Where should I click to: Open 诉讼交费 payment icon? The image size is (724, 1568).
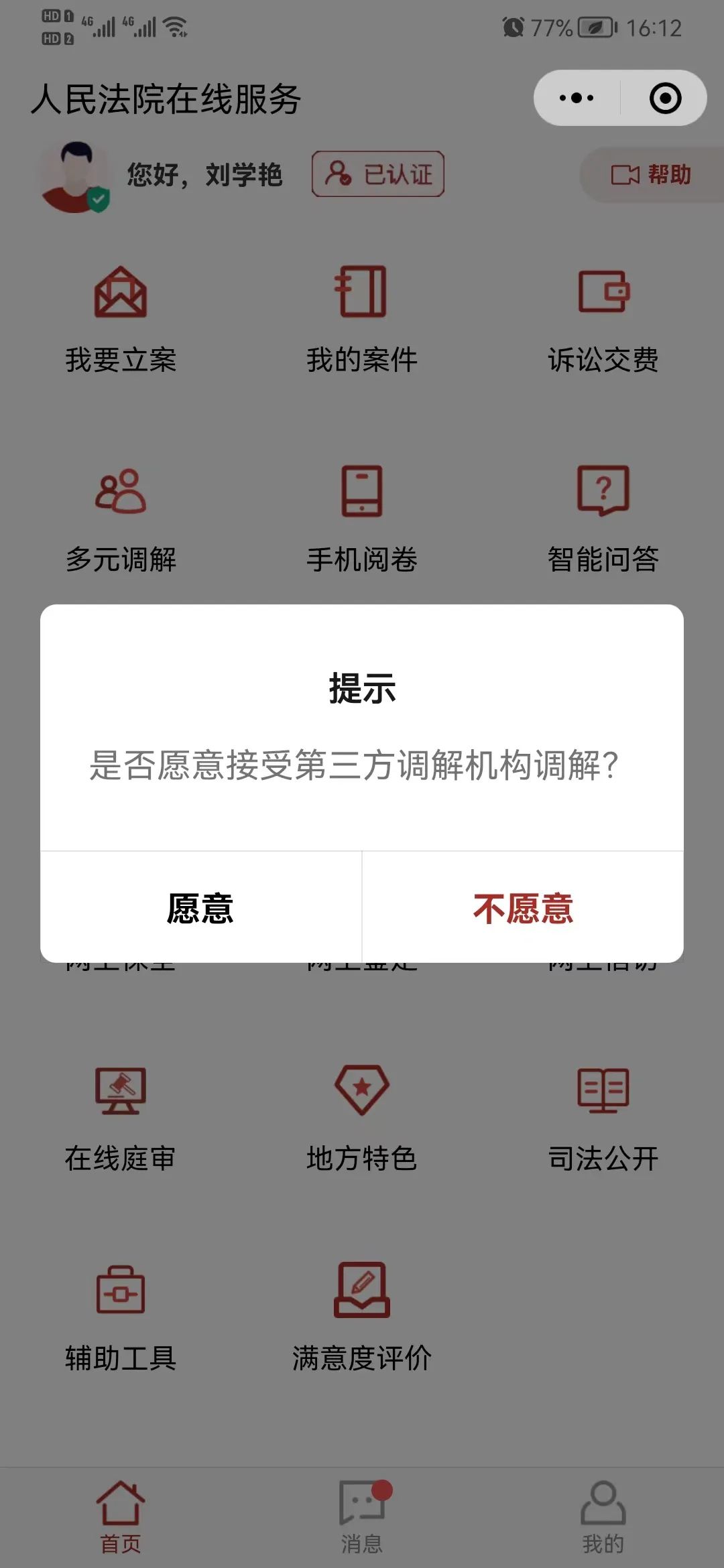(603, 315)
